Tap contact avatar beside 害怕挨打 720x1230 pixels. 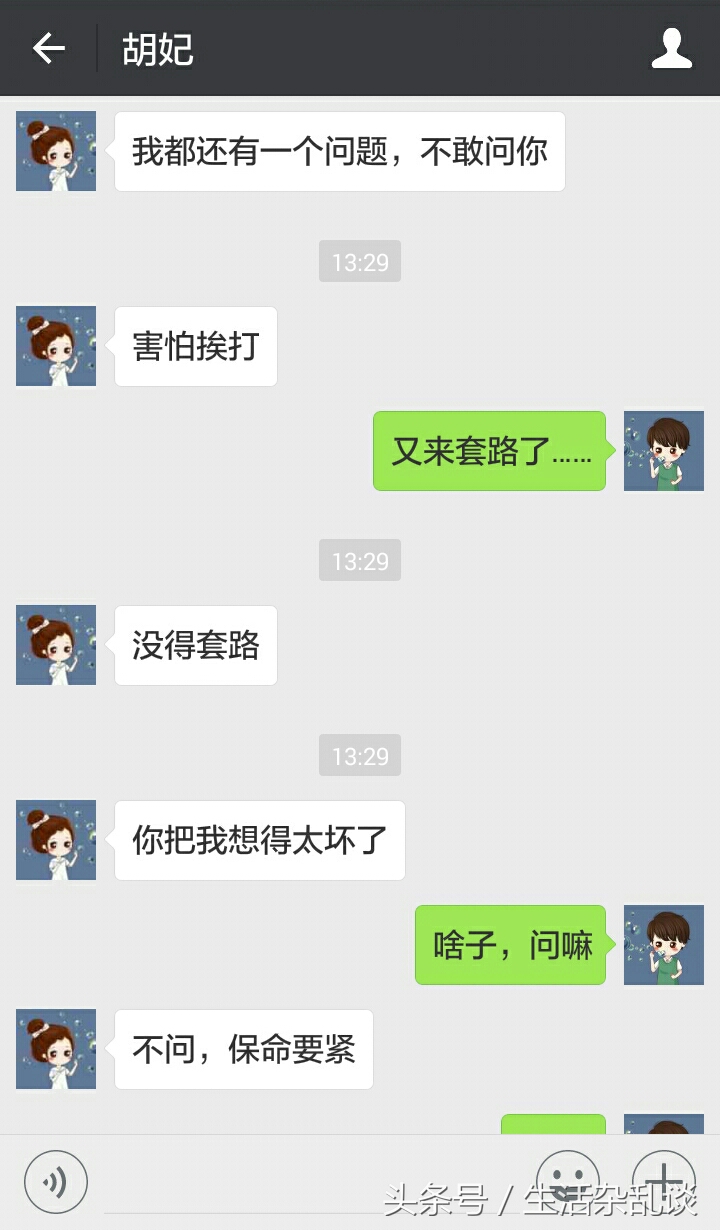[56, 346]
